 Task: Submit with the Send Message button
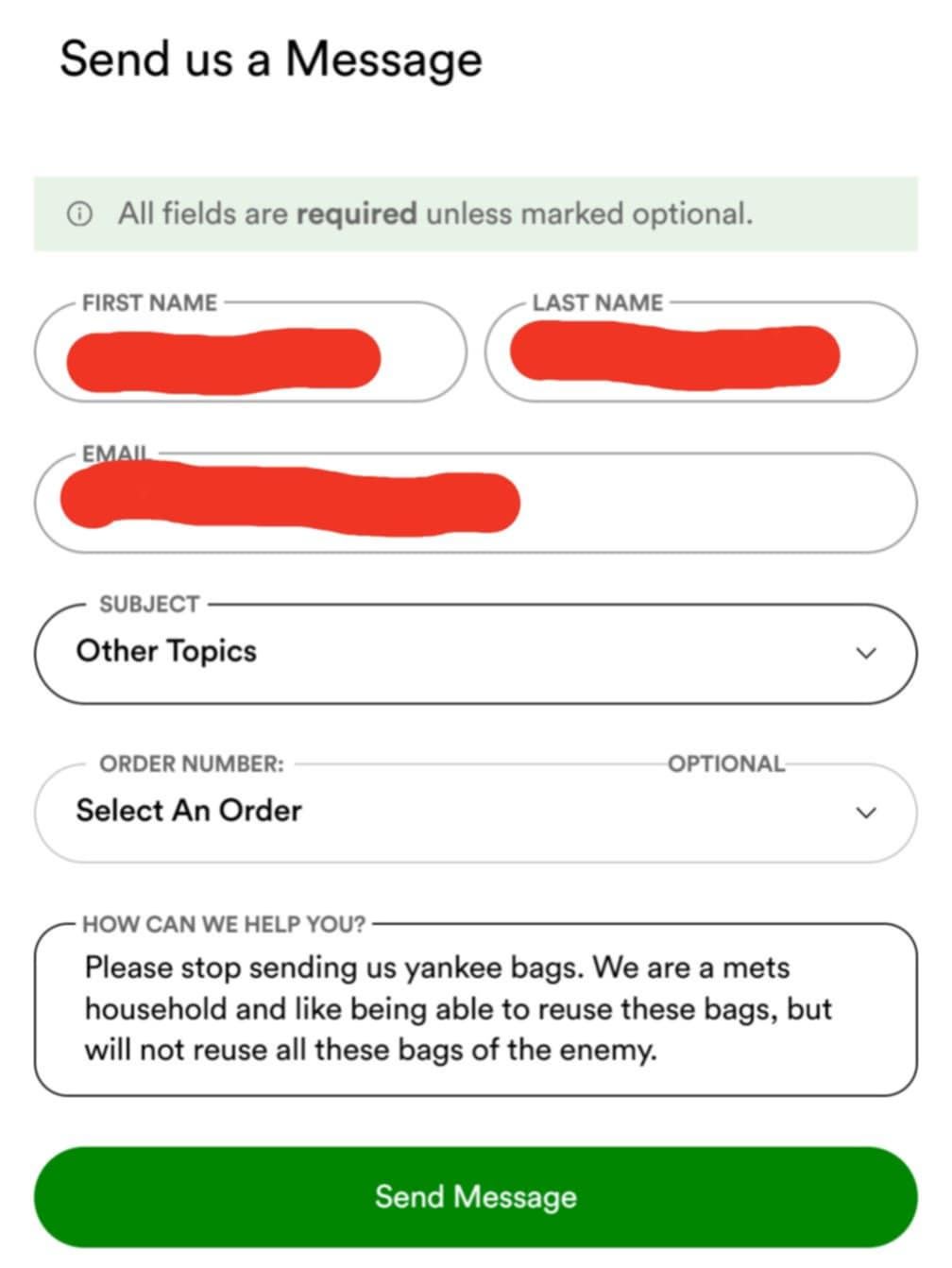coord(475,1197)
